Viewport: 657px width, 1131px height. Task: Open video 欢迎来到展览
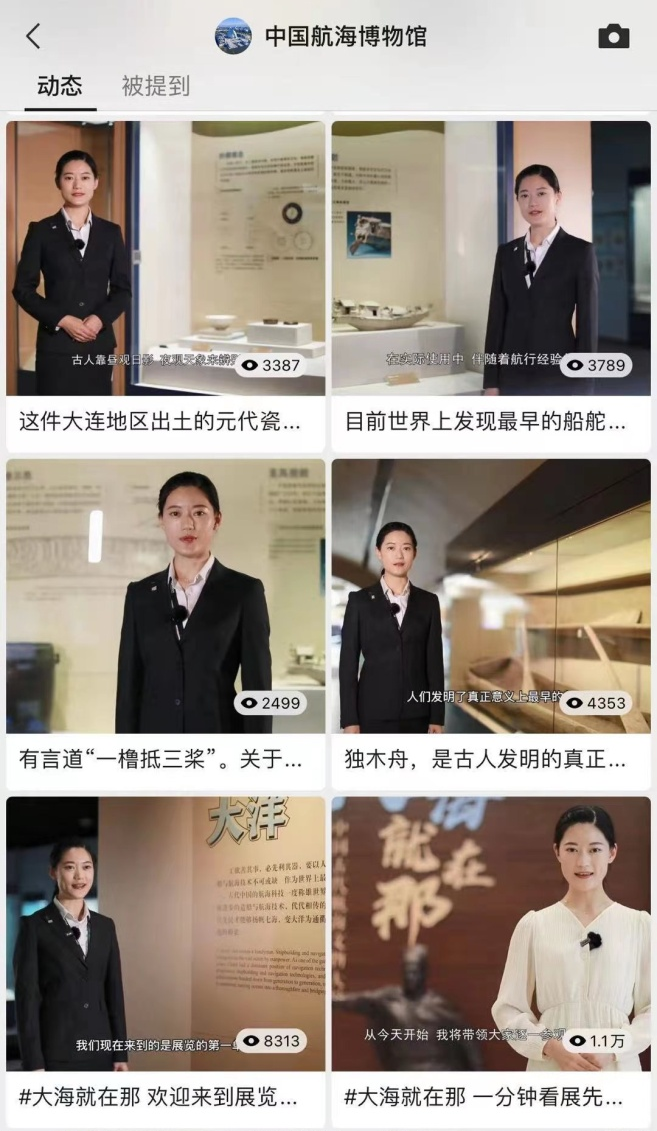(165, 935)
